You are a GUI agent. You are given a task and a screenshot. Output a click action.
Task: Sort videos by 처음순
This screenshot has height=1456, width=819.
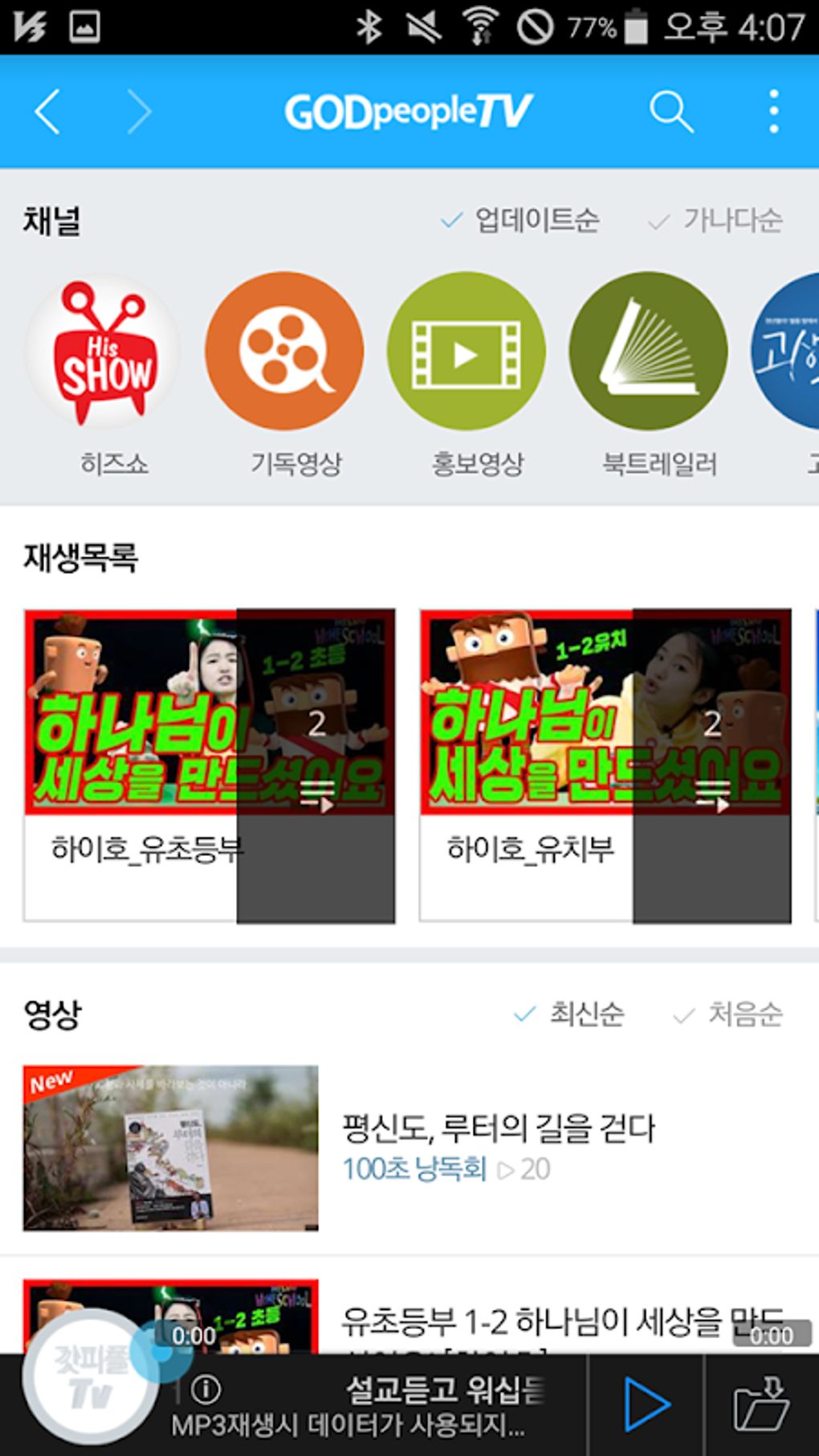click(x=728, y=1014)
